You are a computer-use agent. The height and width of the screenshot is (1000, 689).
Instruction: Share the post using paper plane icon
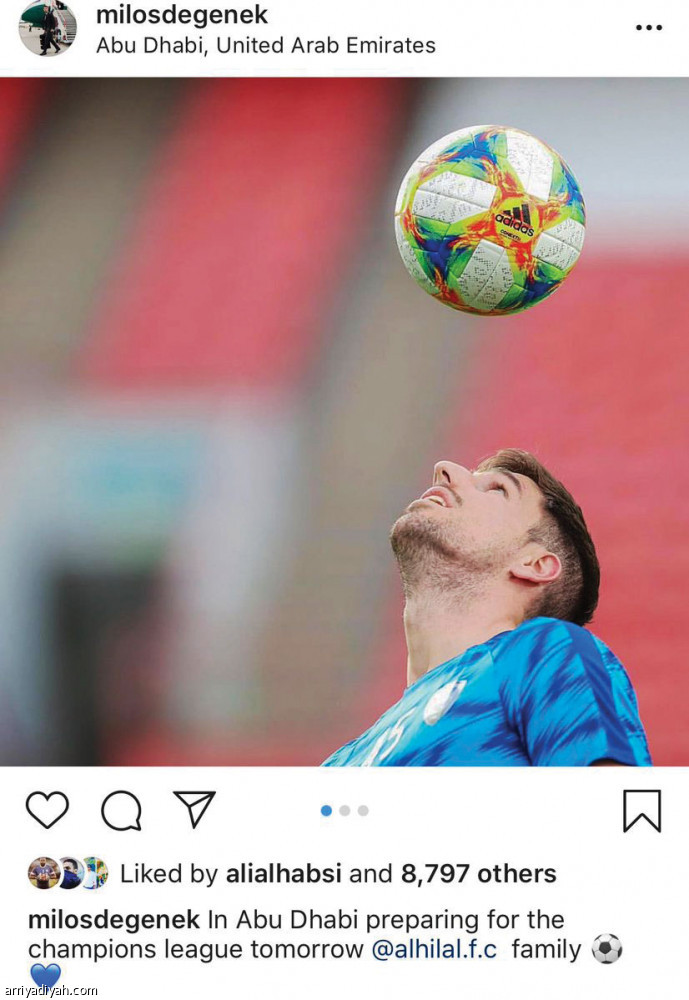point(195,809)
